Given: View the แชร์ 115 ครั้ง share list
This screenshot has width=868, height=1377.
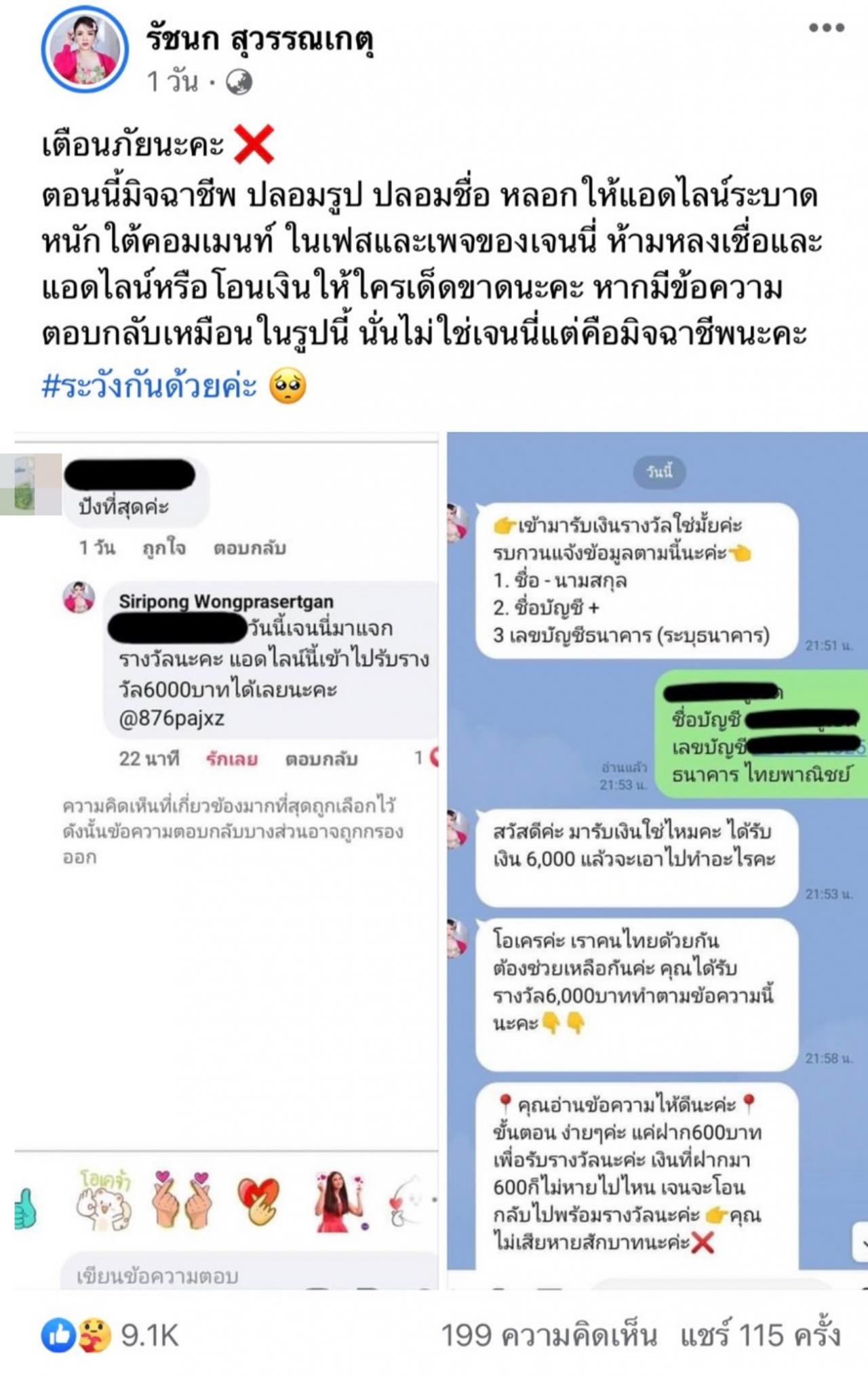Looking at the screenshot, I should coord(759,1335).
